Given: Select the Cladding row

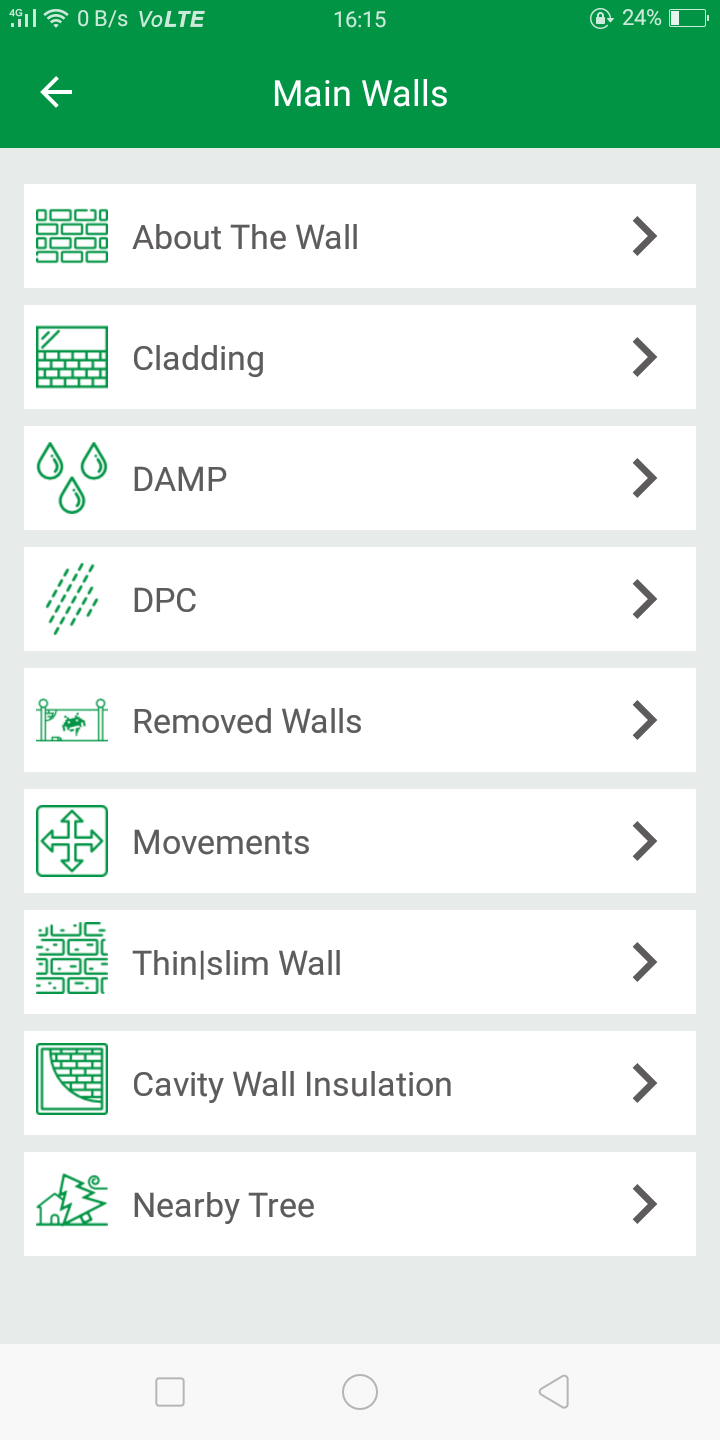Looking at the screenshot, I should [x=360, y=358].
